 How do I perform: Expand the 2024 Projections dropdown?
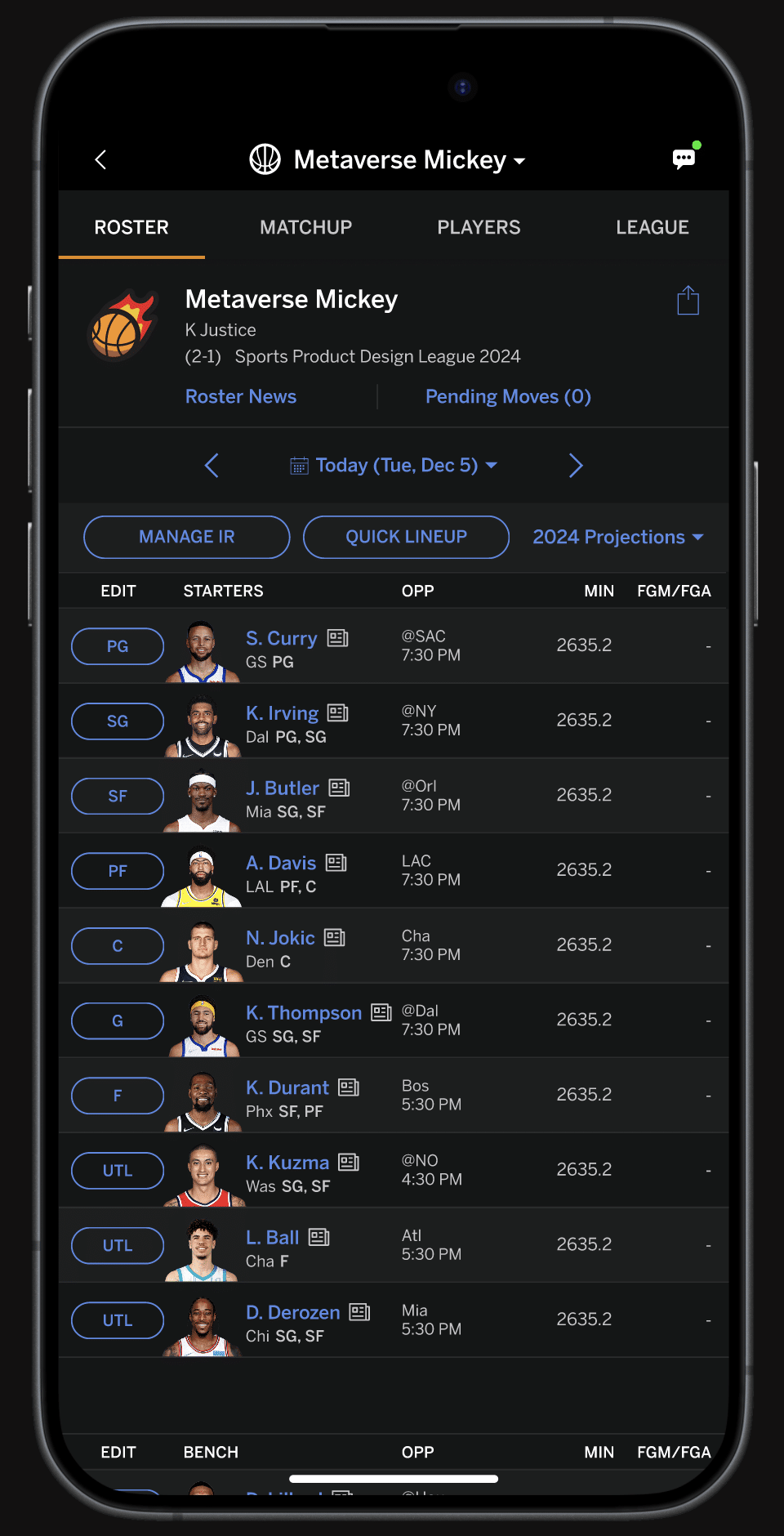pyautogui.click(x=617, y=537)
